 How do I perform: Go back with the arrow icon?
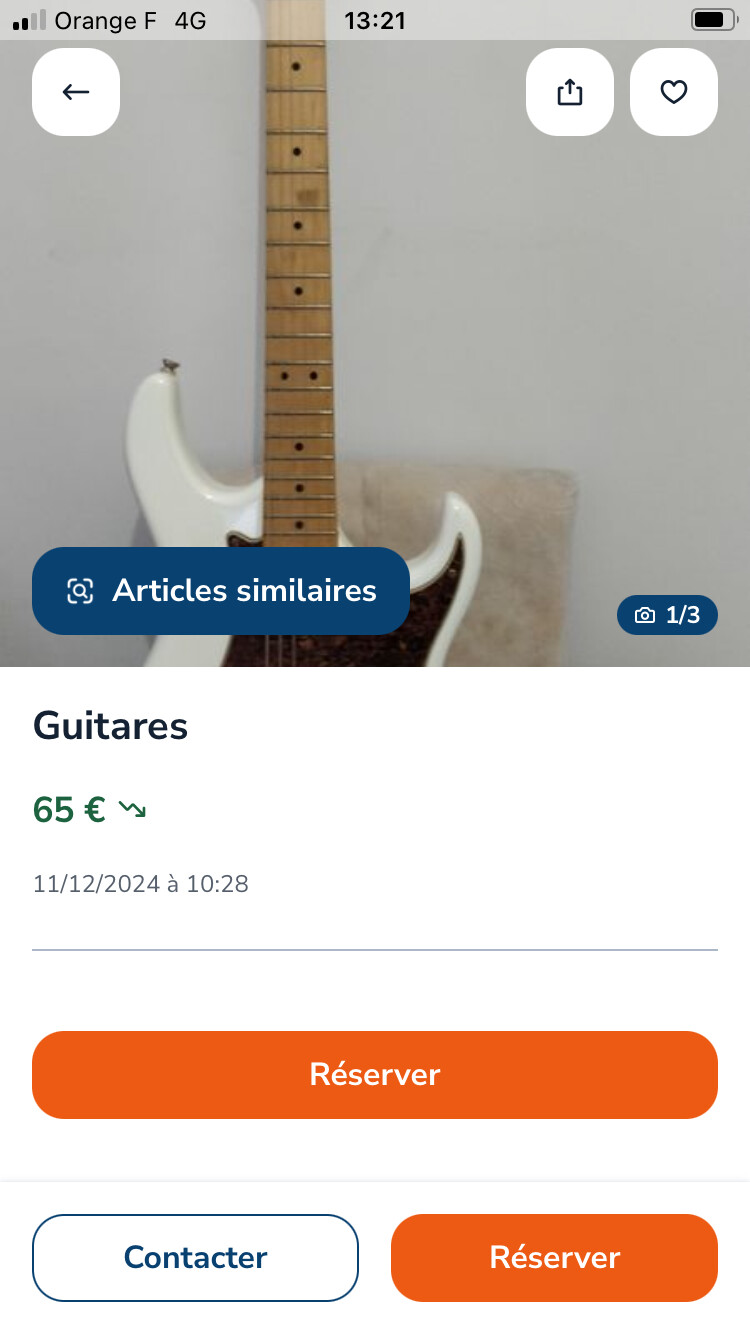click(76, 92)
